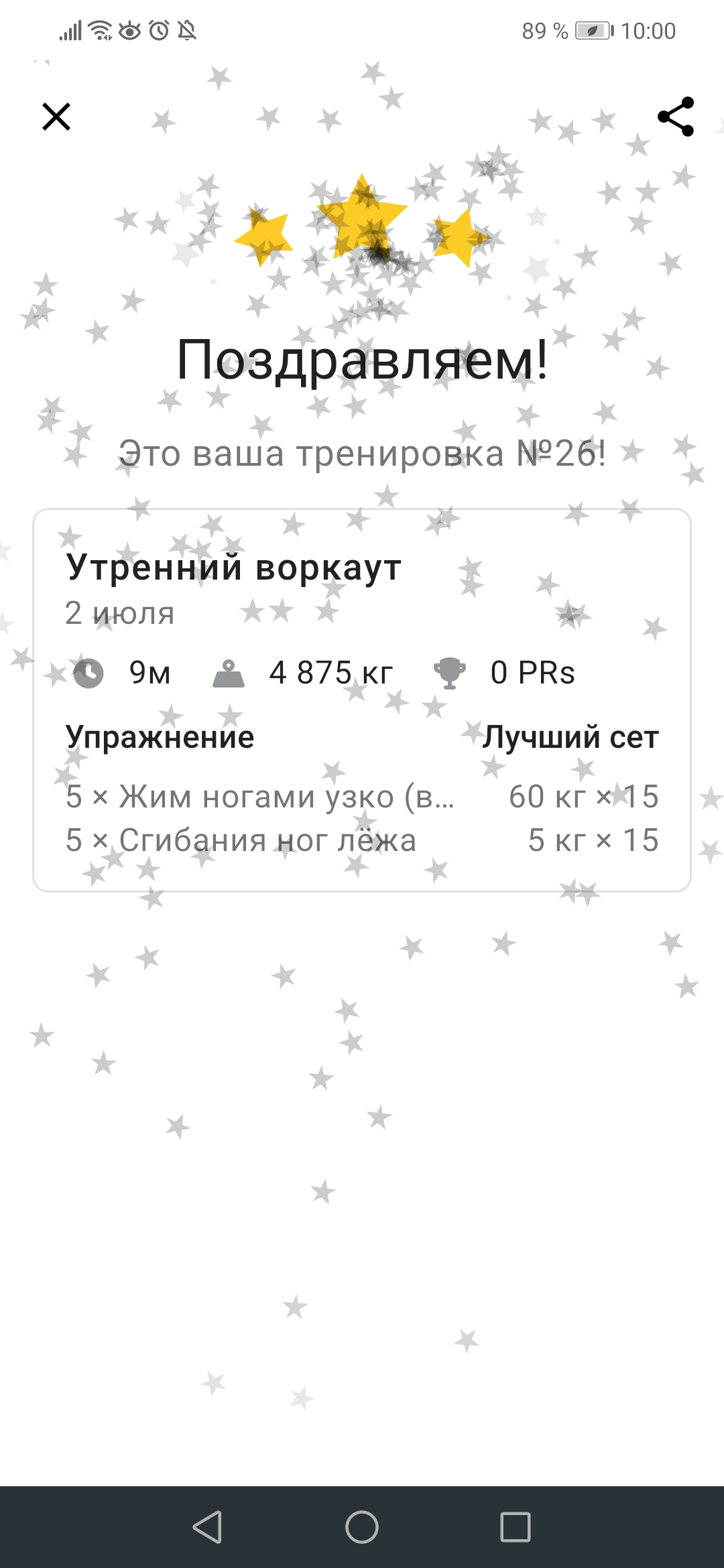Screen dimensions: 724x1568
Task: Close the congratulations screen
Action: (56, 117)
